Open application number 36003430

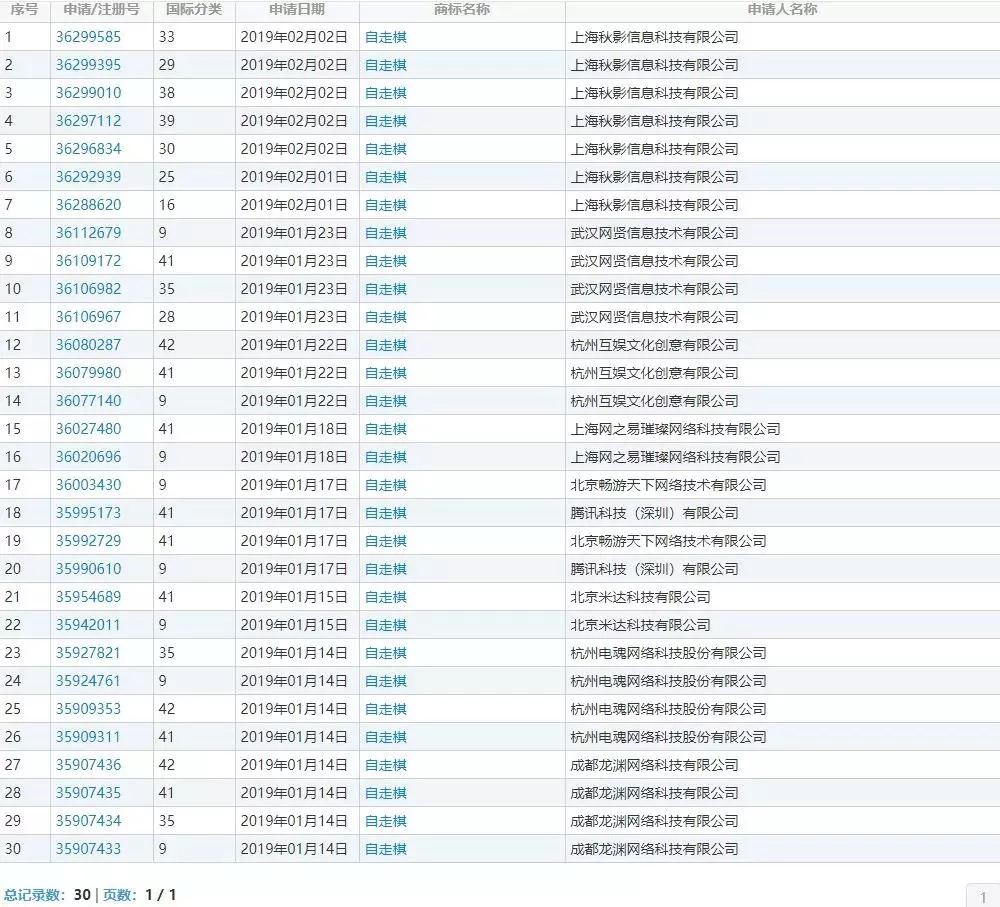click(x=88, y=485)
